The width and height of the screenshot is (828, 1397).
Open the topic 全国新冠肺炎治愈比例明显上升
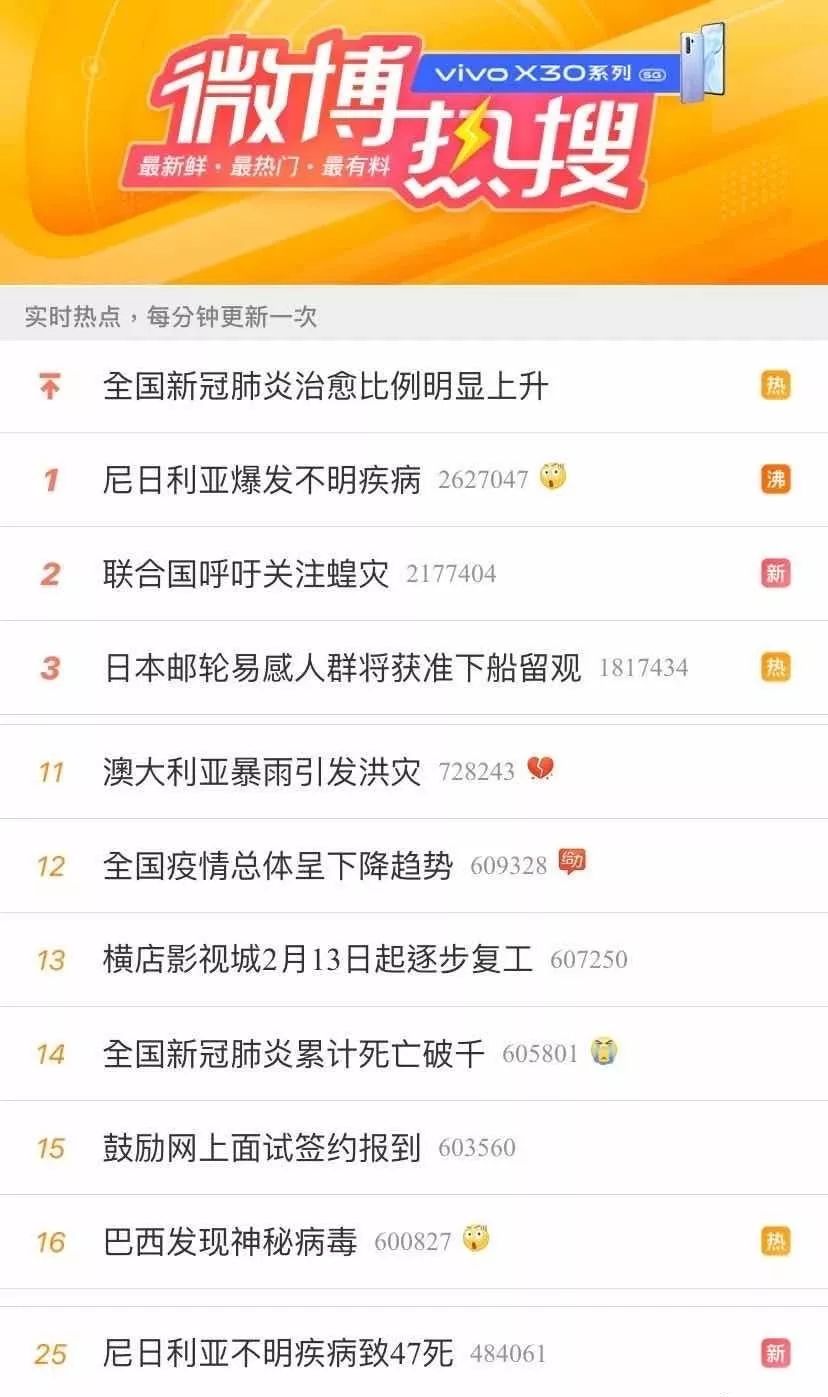tap(330, 385)
